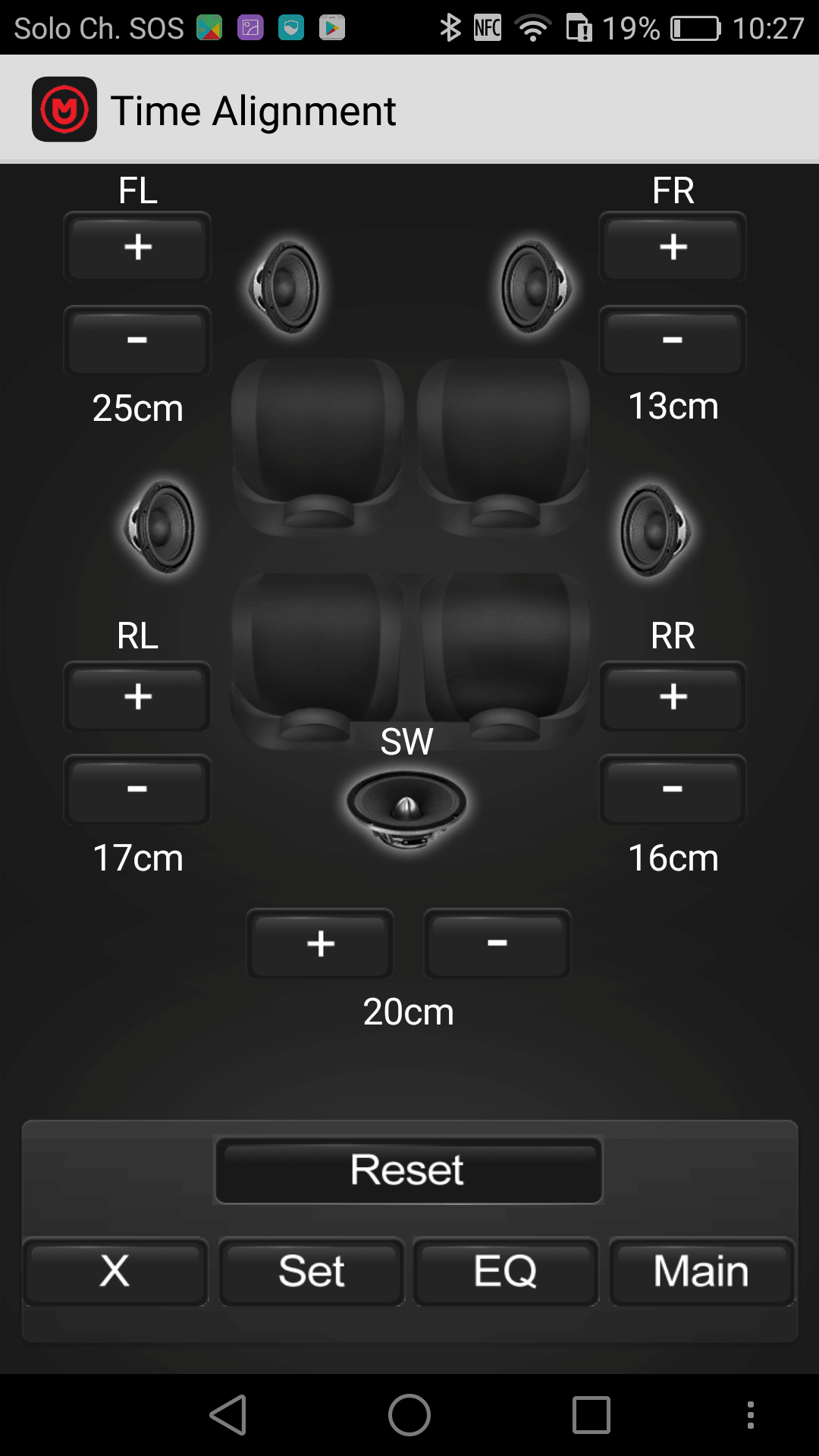Increase the FR speaker distance

(673, 247)
